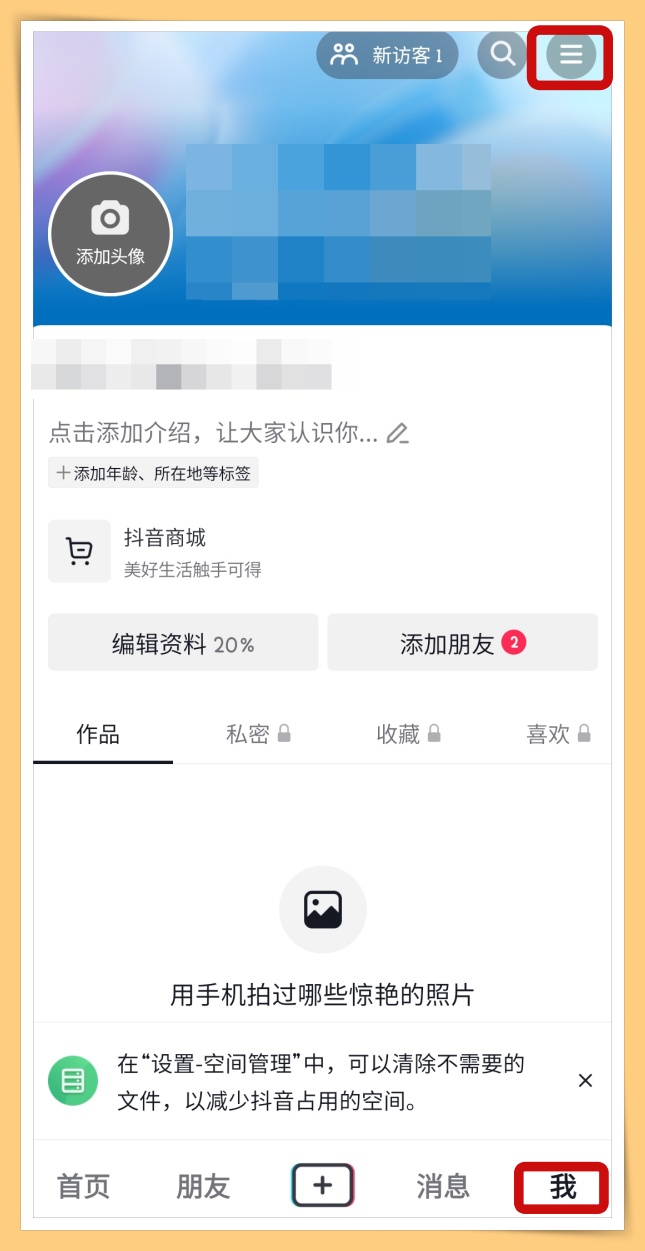Switch to the 作品 tab

(98, 735)
